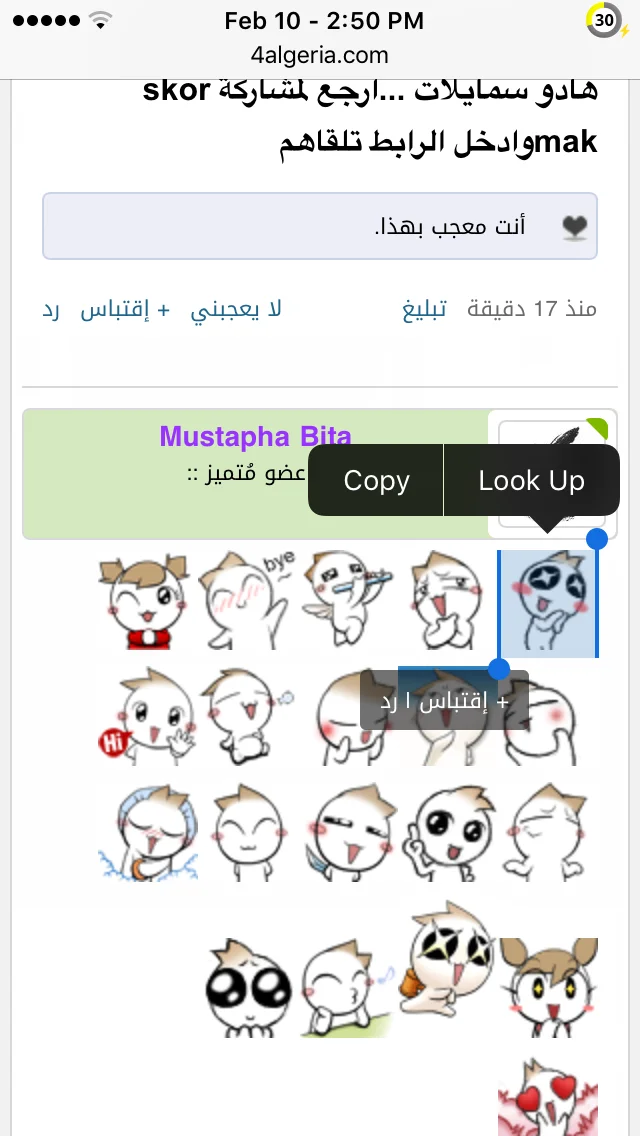This screenshot has width=640, height=1136.
Task: Tap Look Up in the selection popup
Action: click(531, 481)
